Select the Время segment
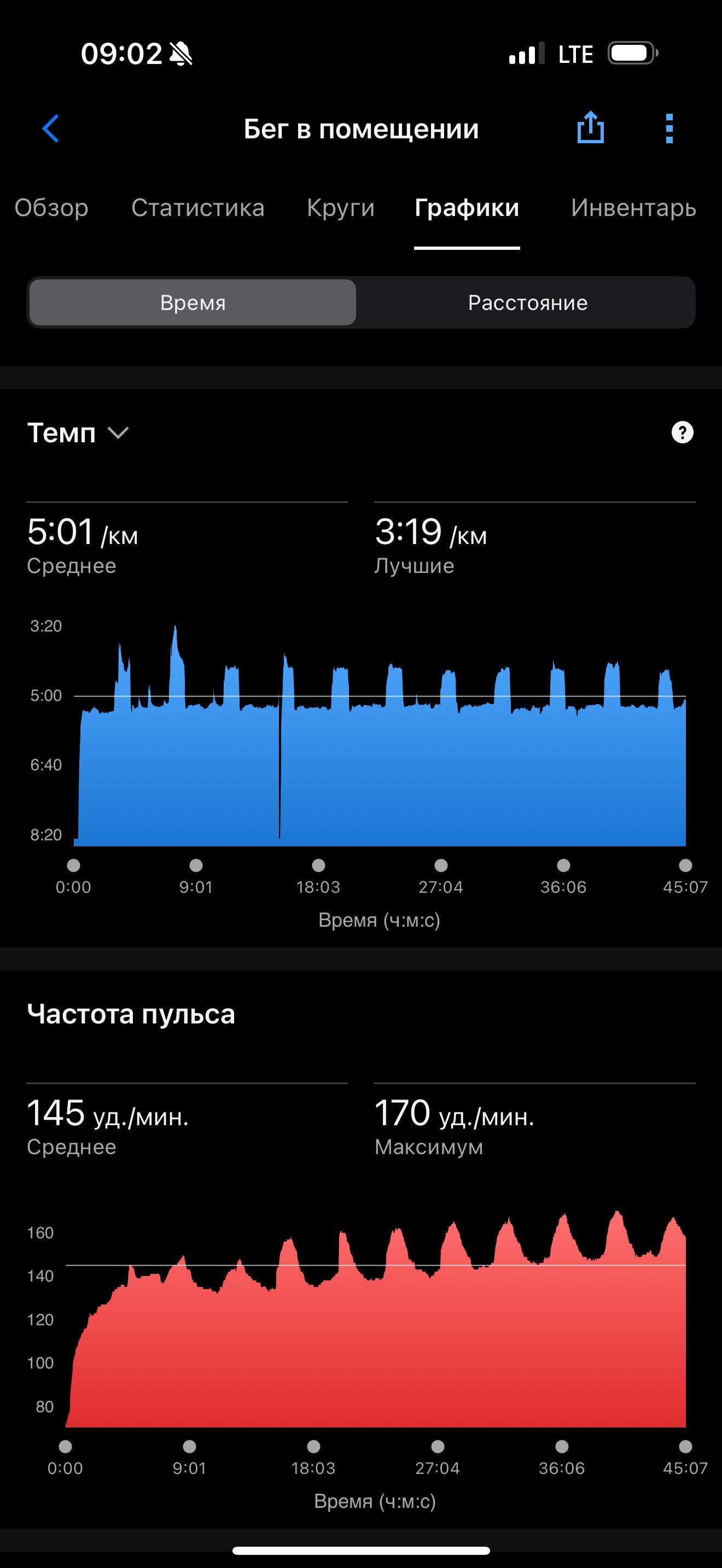 click(x=193, y=302)
